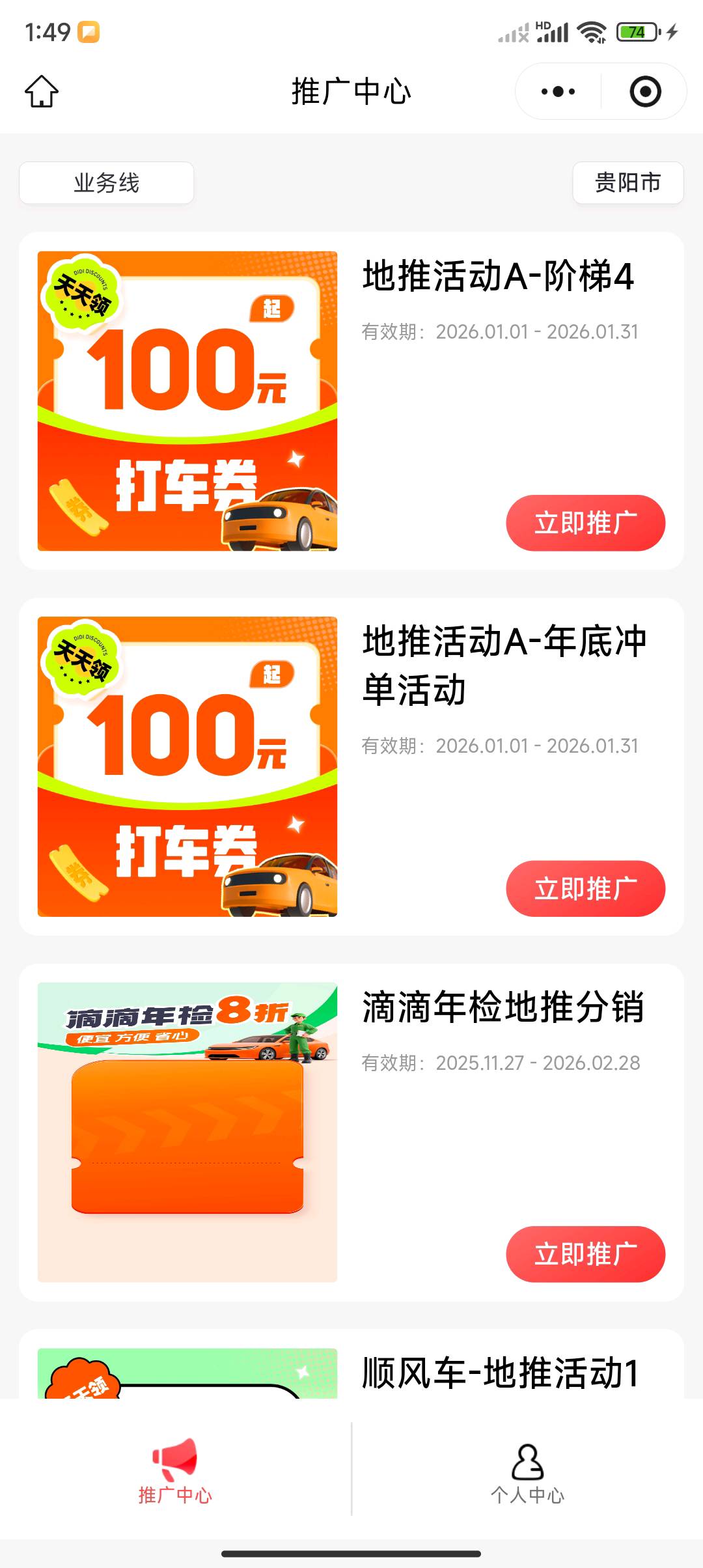Click 立即推广 on 年底冲单活动

pyautogui.click(x=585, y=889)
